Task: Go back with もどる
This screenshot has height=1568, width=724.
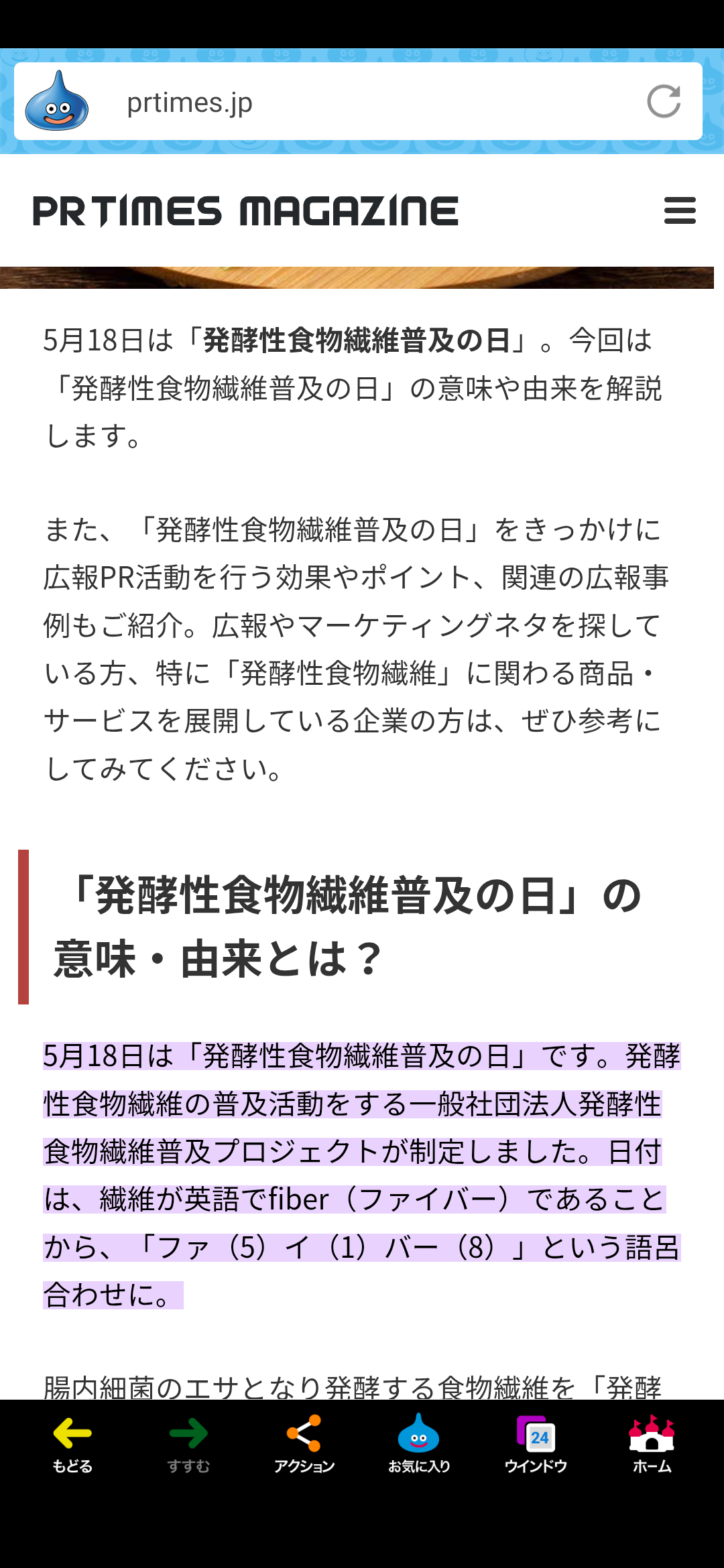Action: [x=72, y=1444]
